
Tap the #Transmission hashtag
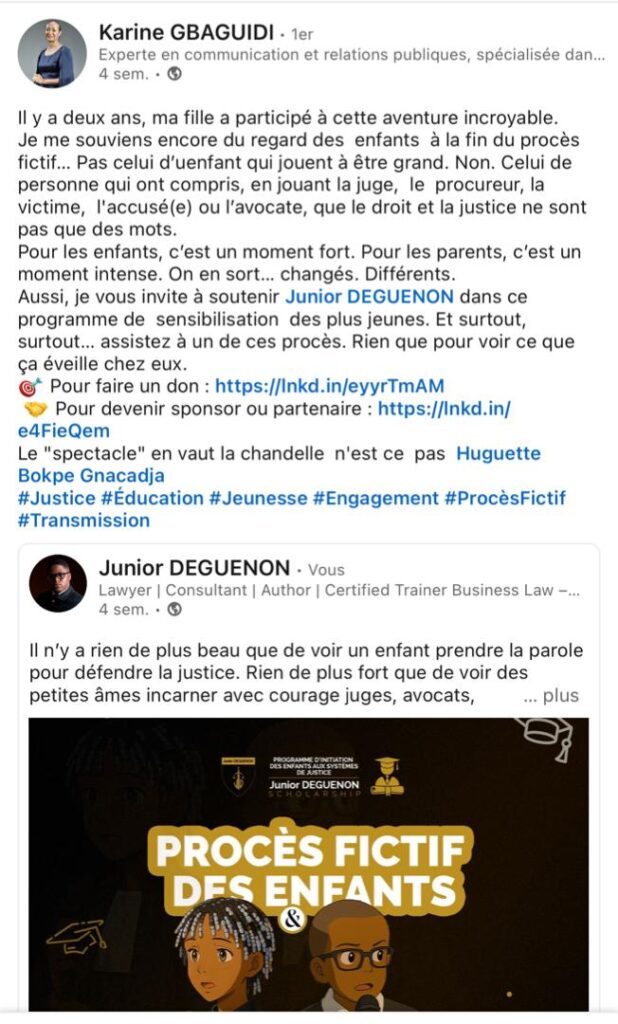(x=84, y=520)
